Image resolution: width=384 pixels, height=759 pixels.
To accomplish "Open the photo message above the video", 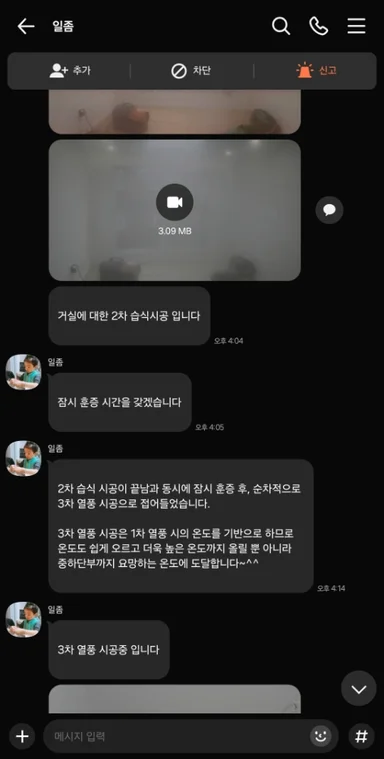I will [175, 112].
